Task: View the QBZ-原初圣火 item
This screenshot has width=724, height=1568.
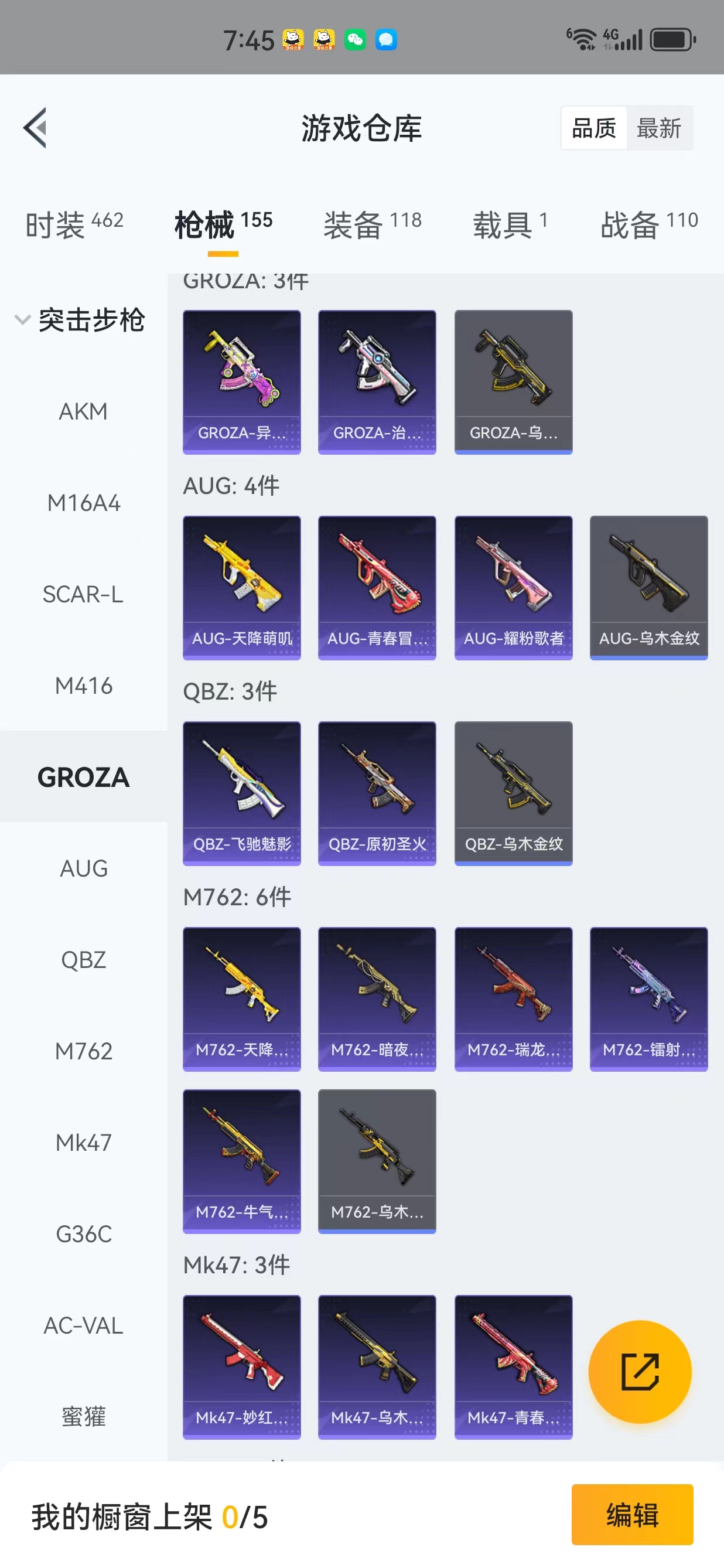Action: pyautogui.click(x=377, y=793)
